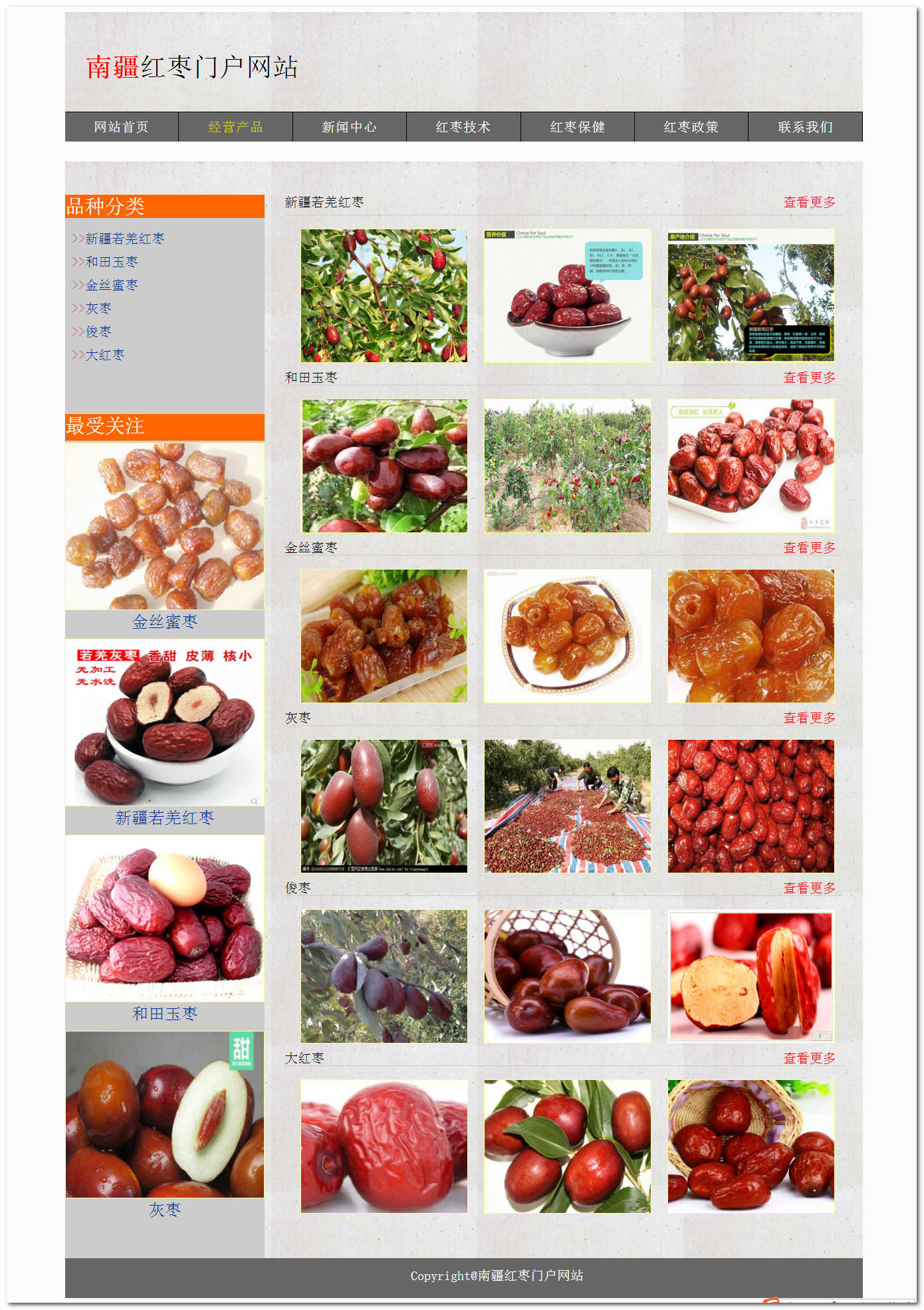Open the 网站首页 navigation tab
Image resolution: width=924 pixels, height=1310 pixels.
pyautogui.click(x=121, y=127)
